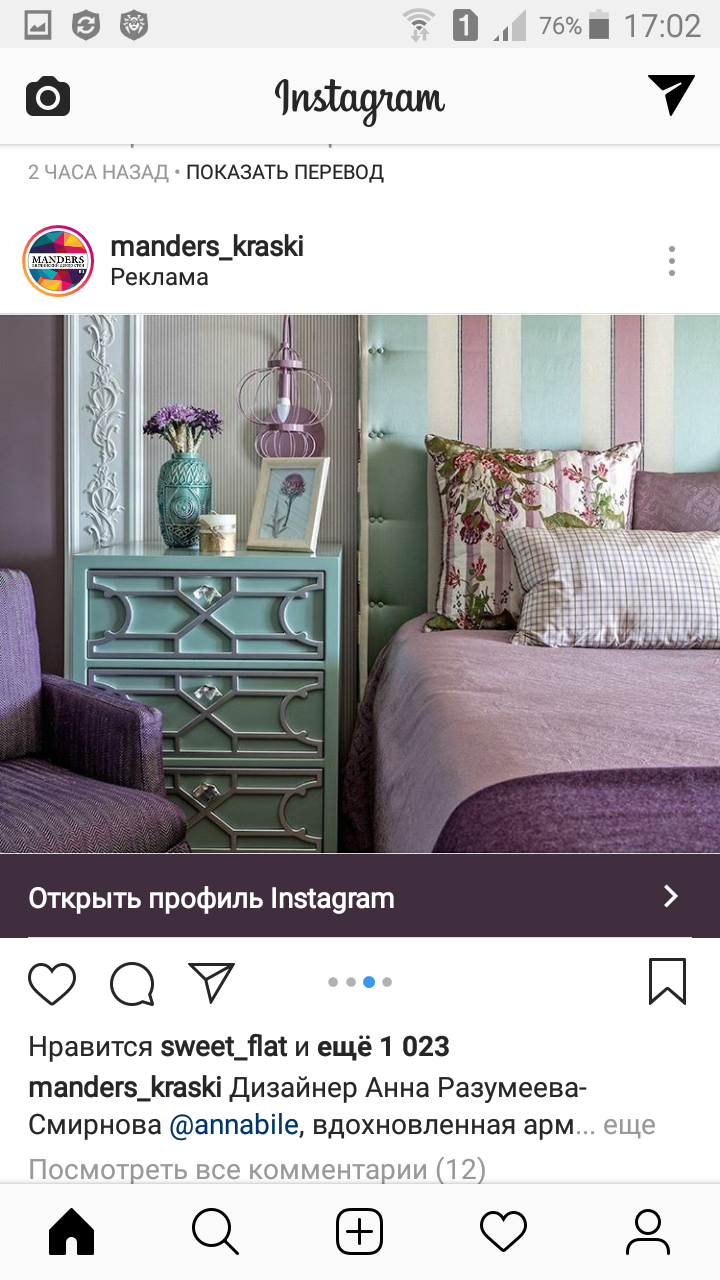Screen dimensions: 720x1280
Task: Tap Открыть профиль Instagram banner
Action: 360,896
